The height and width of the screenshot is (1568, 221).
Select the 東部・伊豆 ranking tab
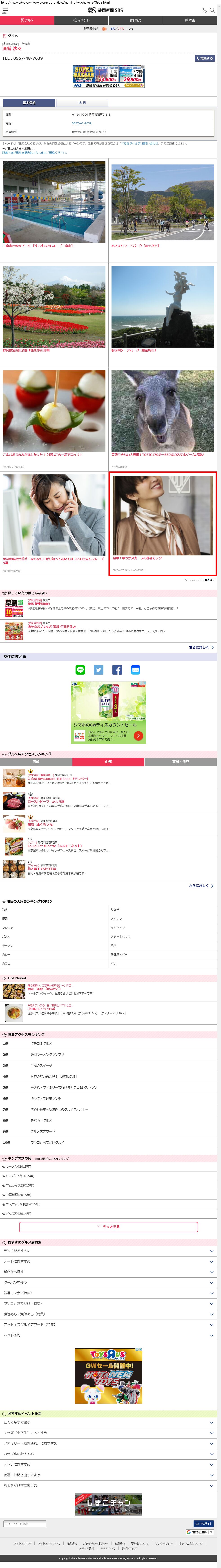[x=181, y=761]
